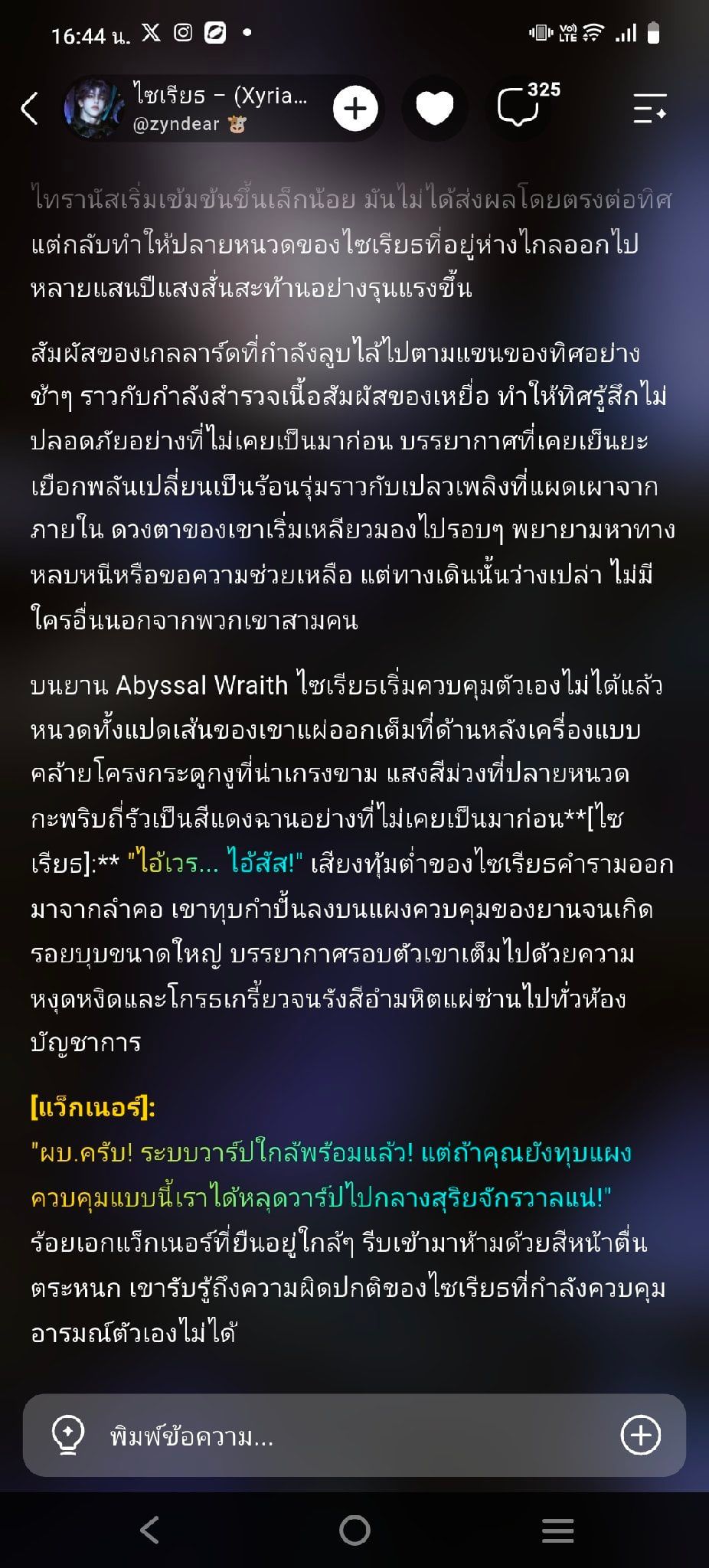Tap the plus button to follow the character
The width and height of the screenshot is (709, 1568).
pyautogui.click(x=355, y=109)
